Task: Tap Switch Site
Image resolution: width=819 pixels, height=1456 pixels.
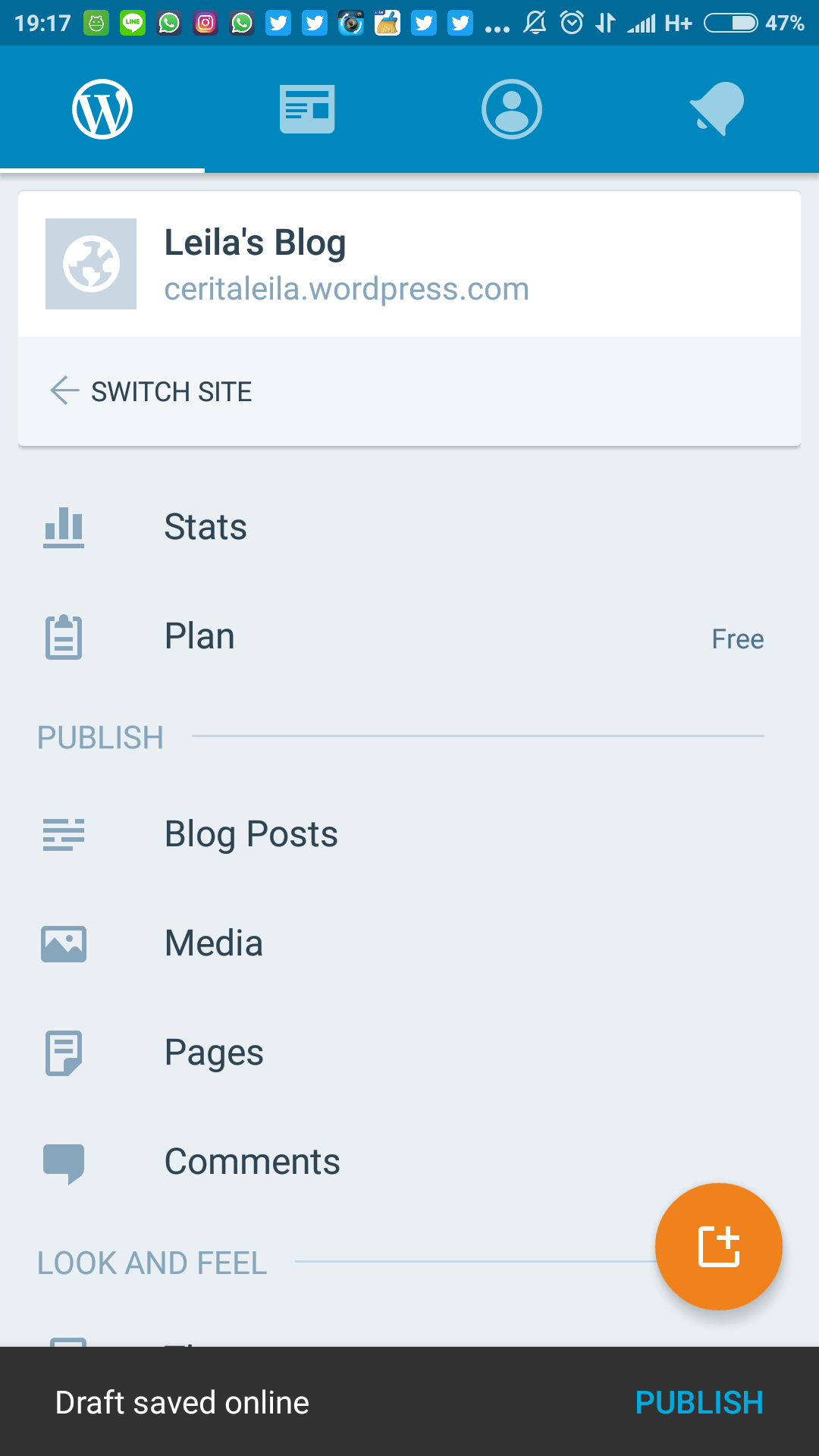Action: click(x=152, y=391)
